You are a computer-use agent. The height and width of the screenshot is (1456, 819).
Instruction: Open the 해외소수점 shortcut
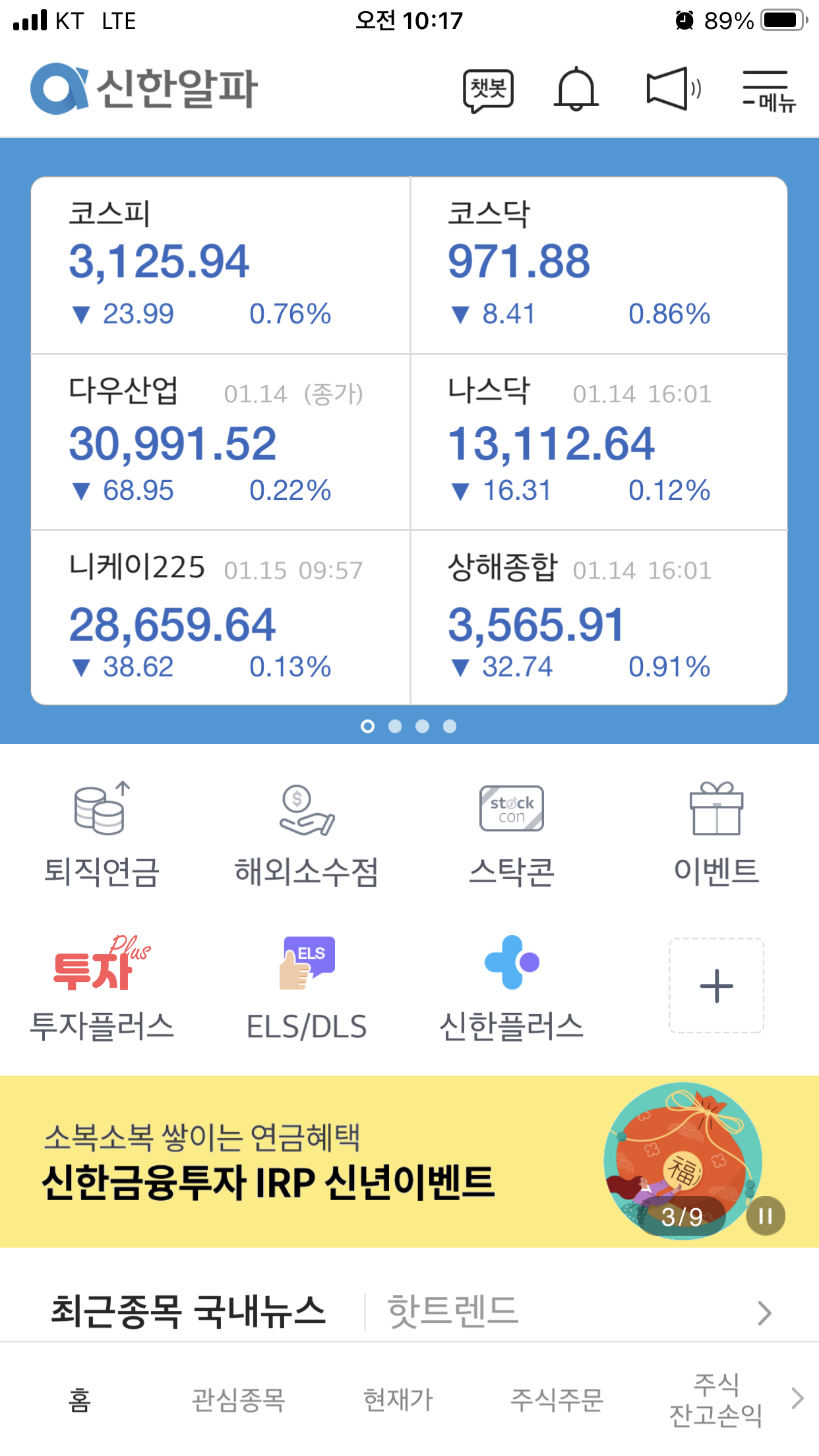point(307,834)
